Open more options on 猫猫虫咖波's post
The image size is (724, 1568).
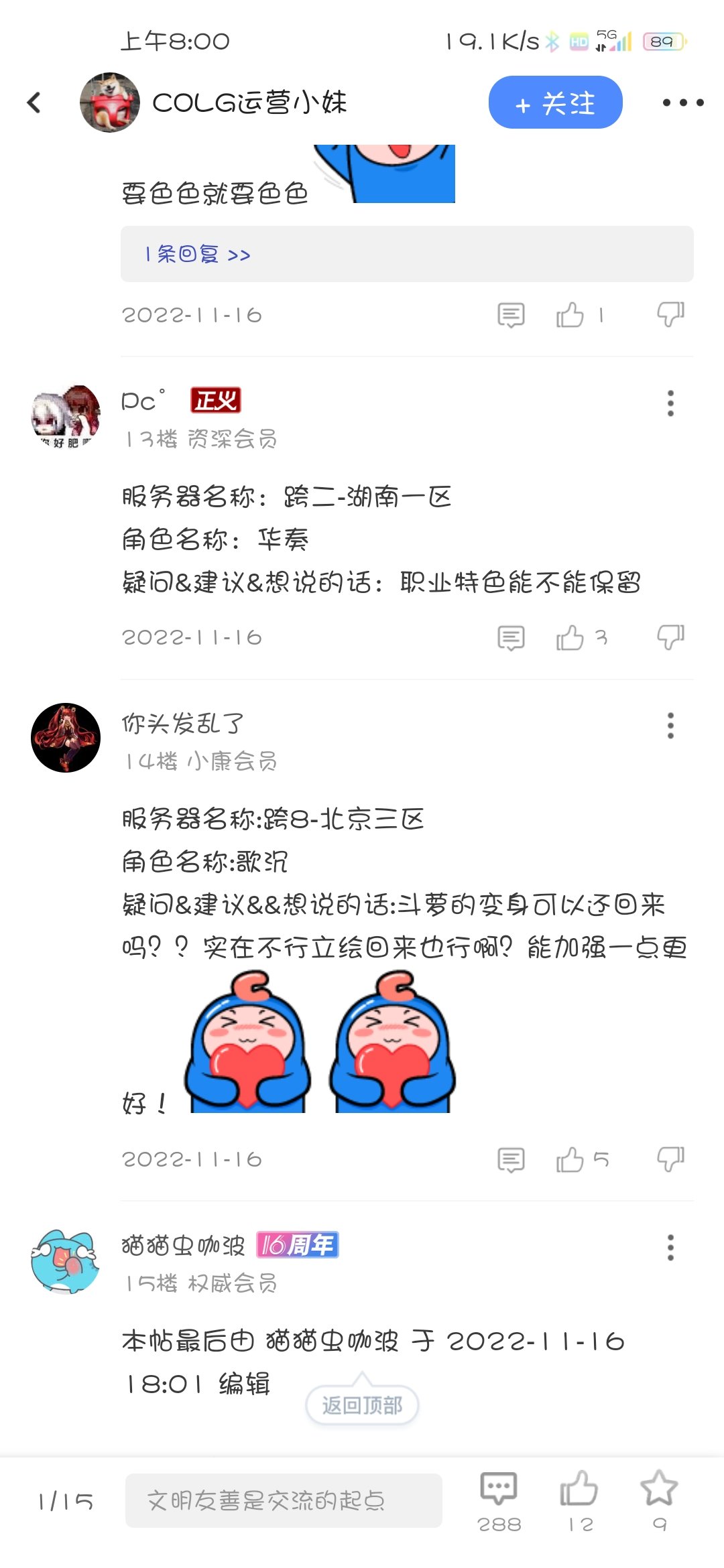point(670,1248)
